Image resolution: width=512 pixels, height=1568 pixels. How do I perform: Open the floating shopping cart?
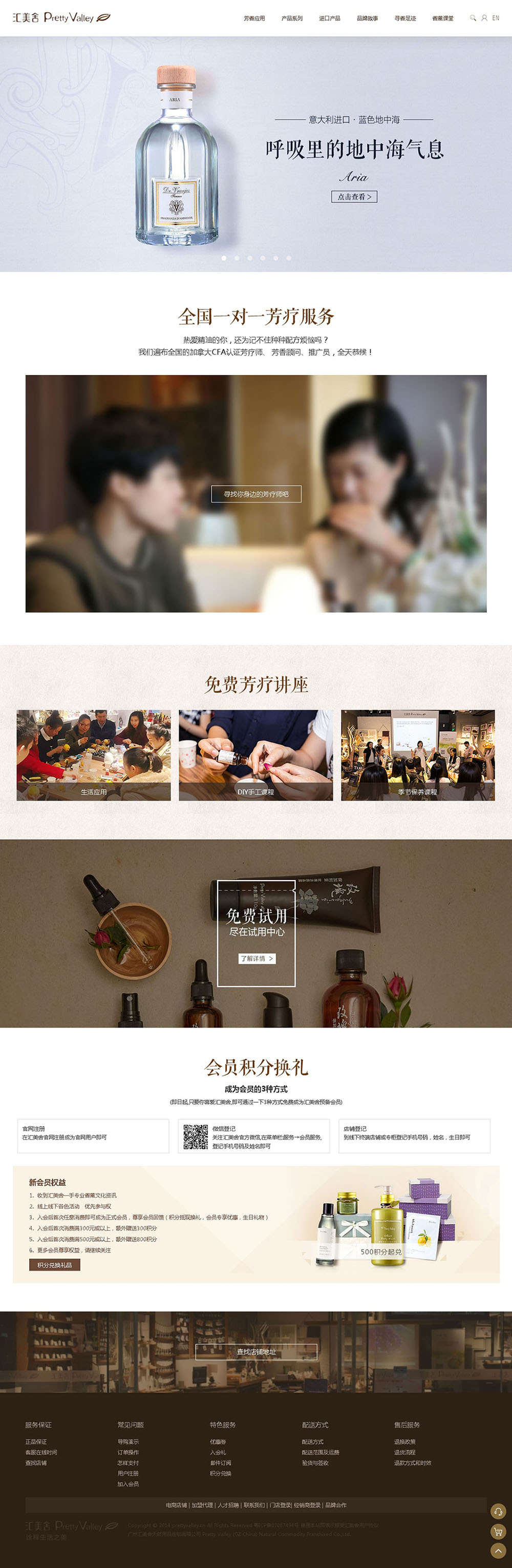tap(498, 1532)
